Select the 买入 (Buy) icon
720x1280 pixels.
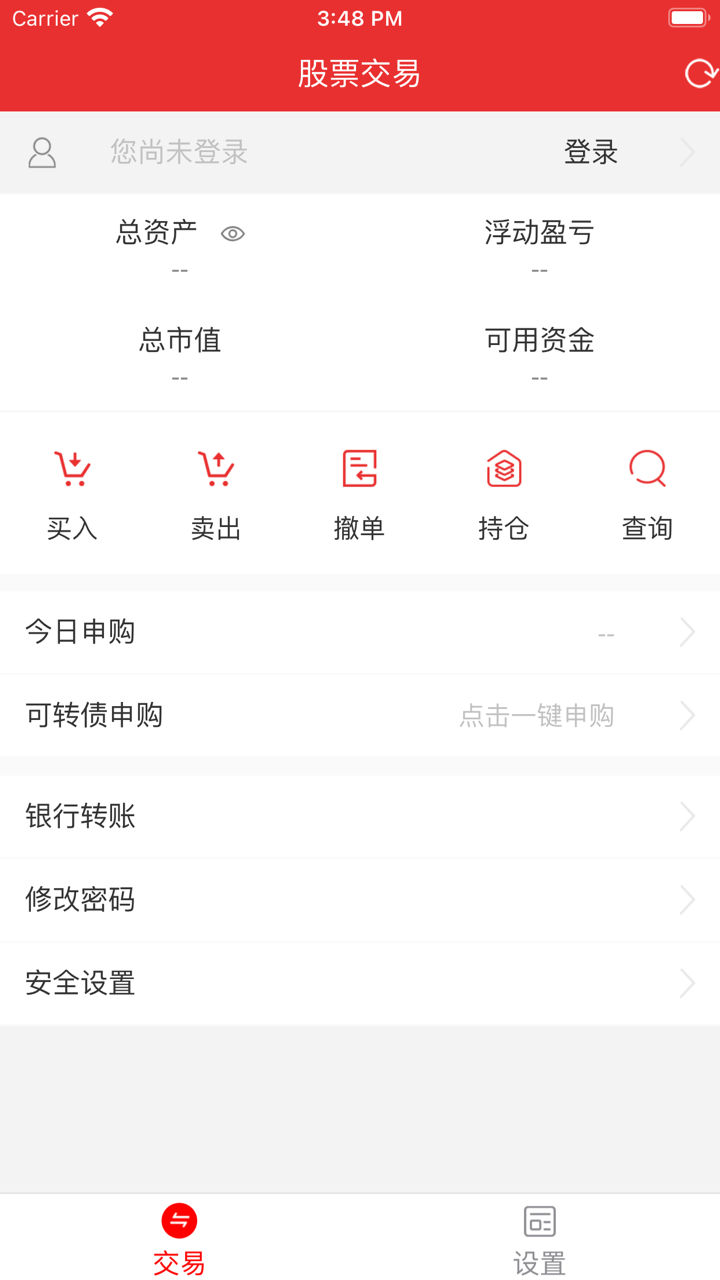click(71, 468)
